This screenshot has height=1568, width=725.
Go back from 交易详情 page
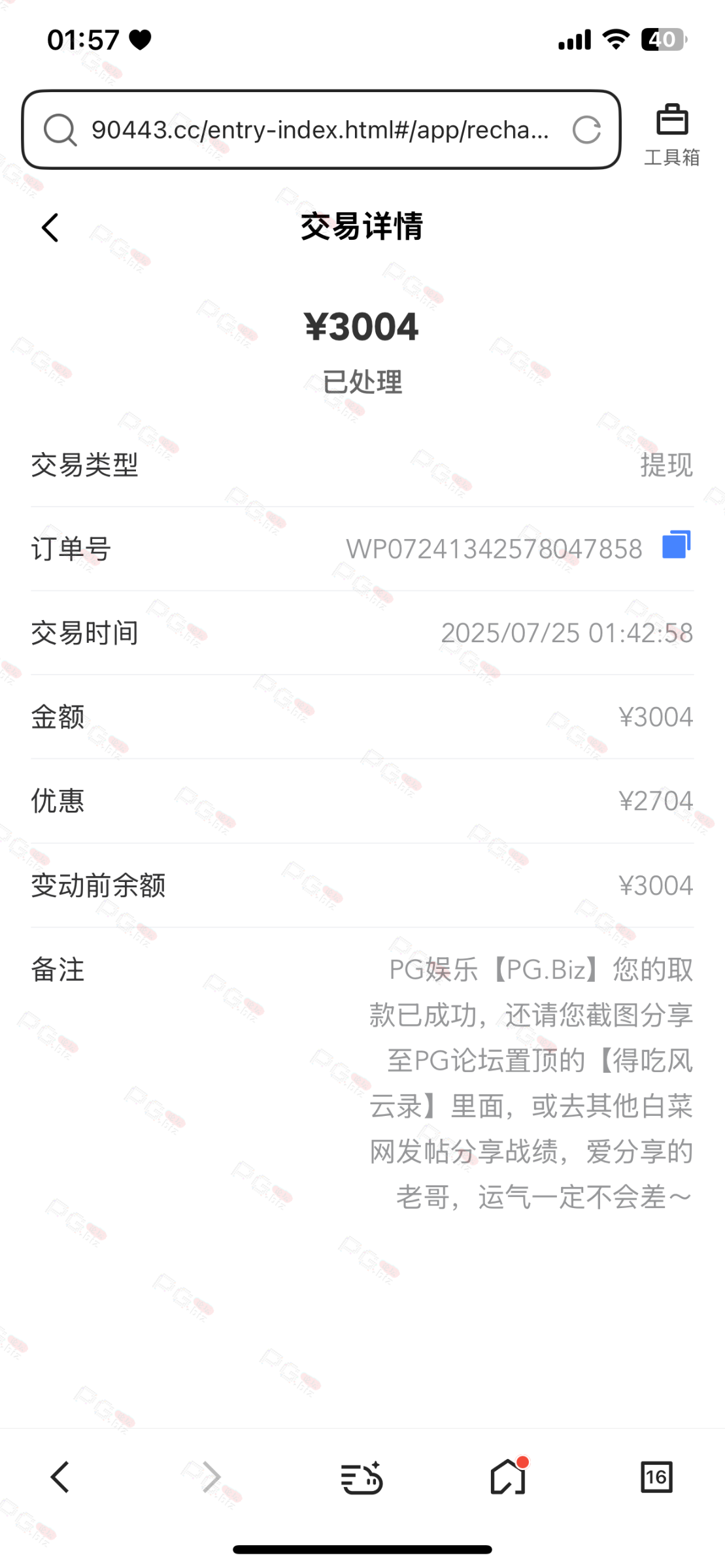[50, 227]
